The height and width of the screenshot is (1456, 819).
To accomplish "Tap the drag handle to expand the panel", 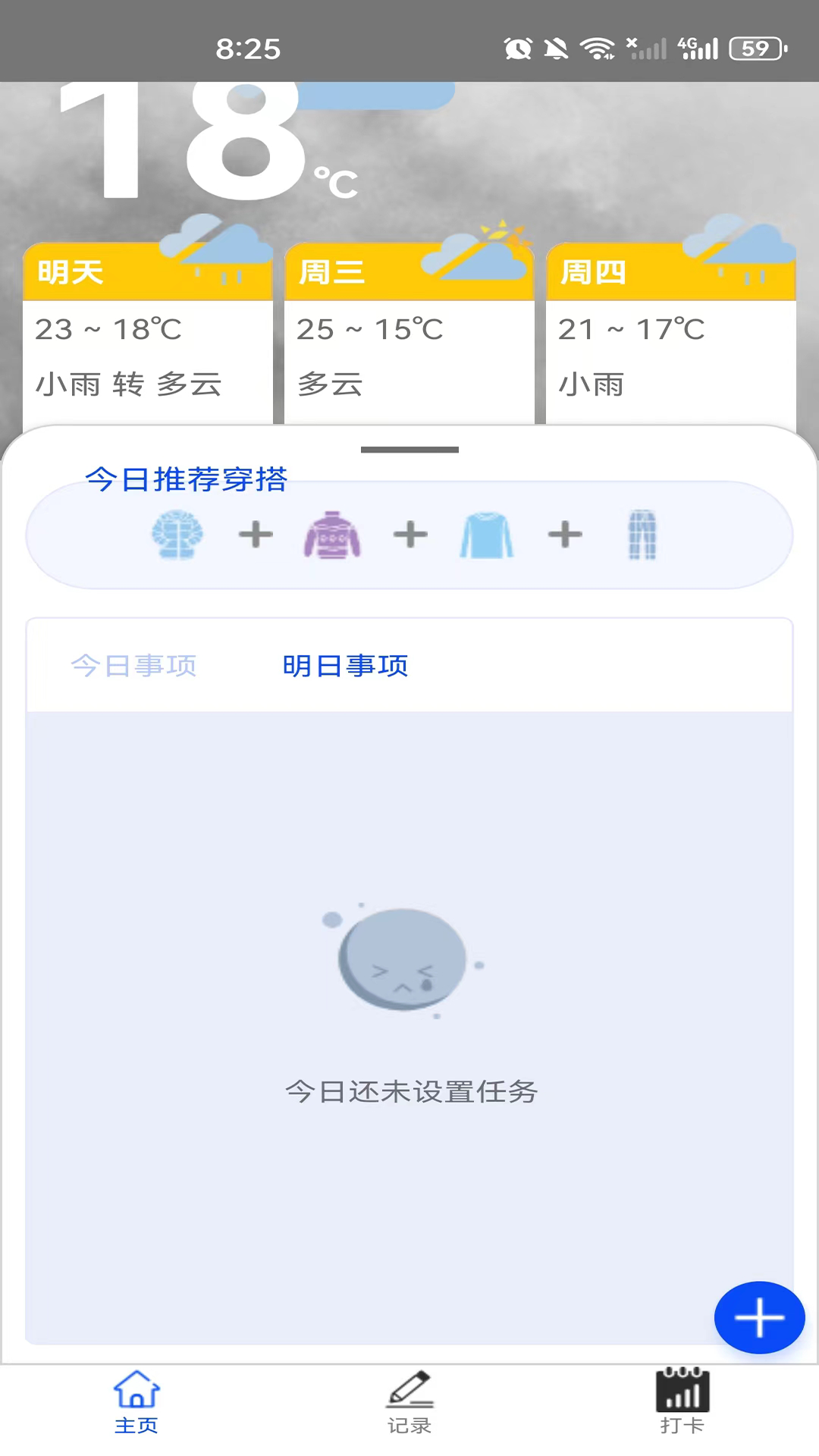I will [409, 449].
